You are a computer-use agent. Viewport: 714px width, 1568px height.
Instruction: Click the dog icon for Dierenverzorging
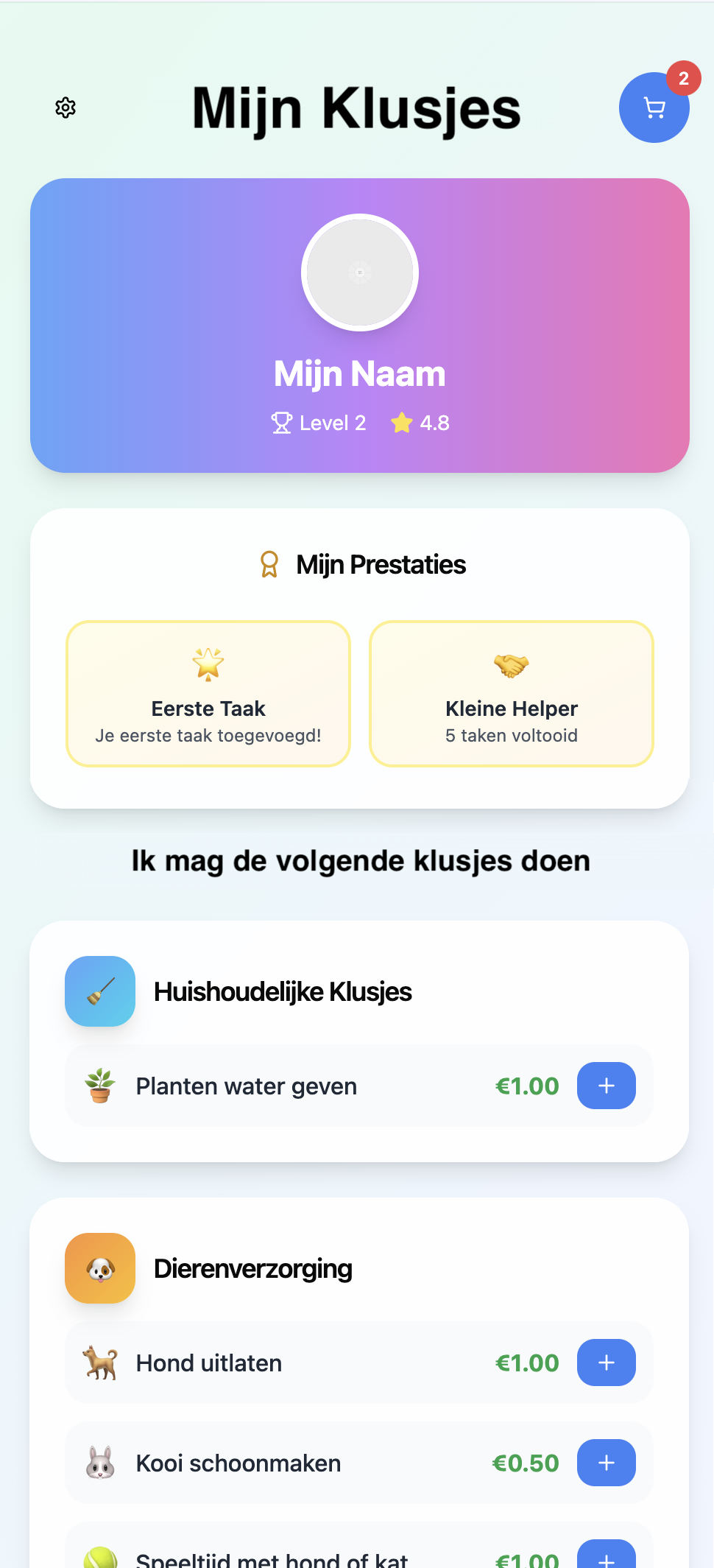point(100,1268)
